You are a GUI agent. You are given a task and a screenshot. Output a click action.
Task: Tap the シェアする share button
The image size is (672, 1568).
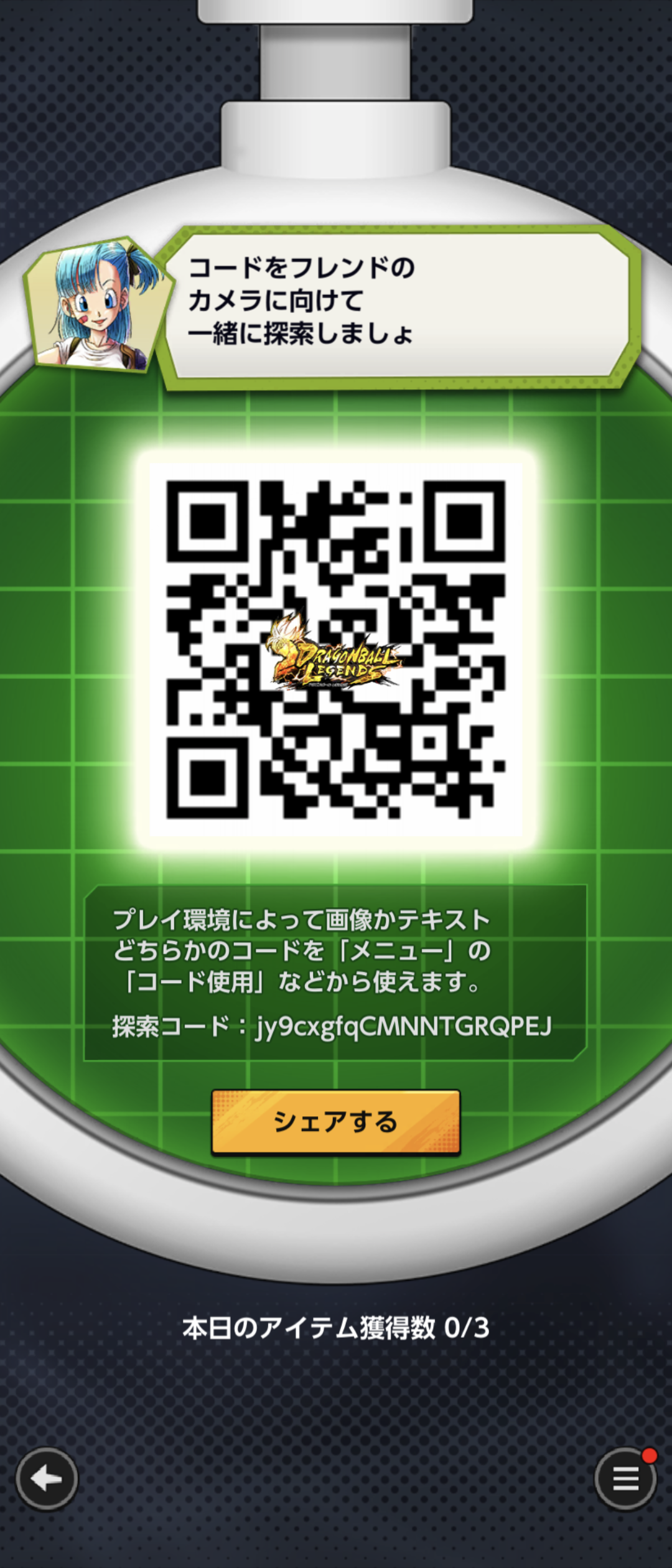point(335,1122)
